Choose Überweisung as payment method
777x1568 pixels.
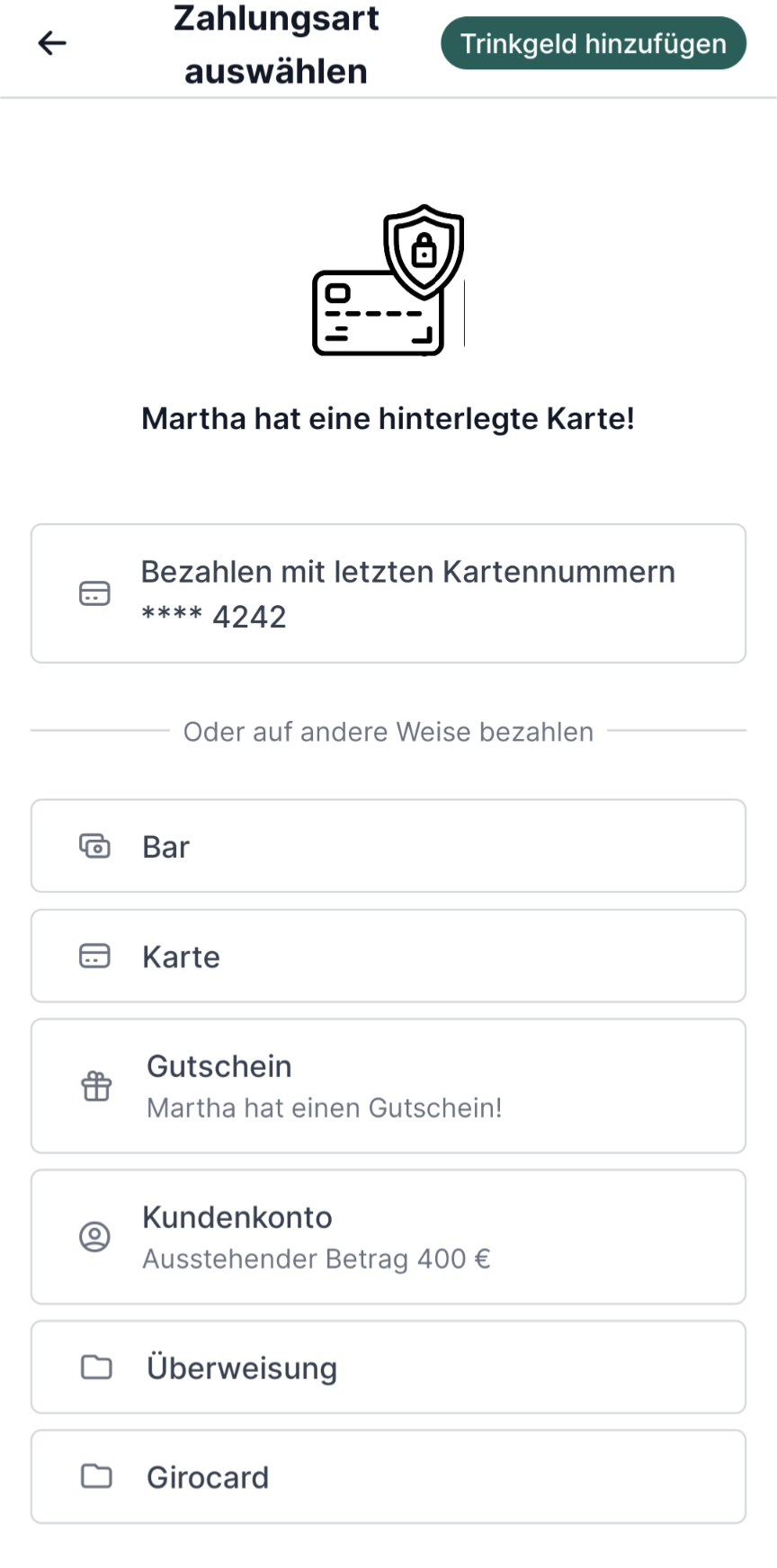tap(388, 1368)
